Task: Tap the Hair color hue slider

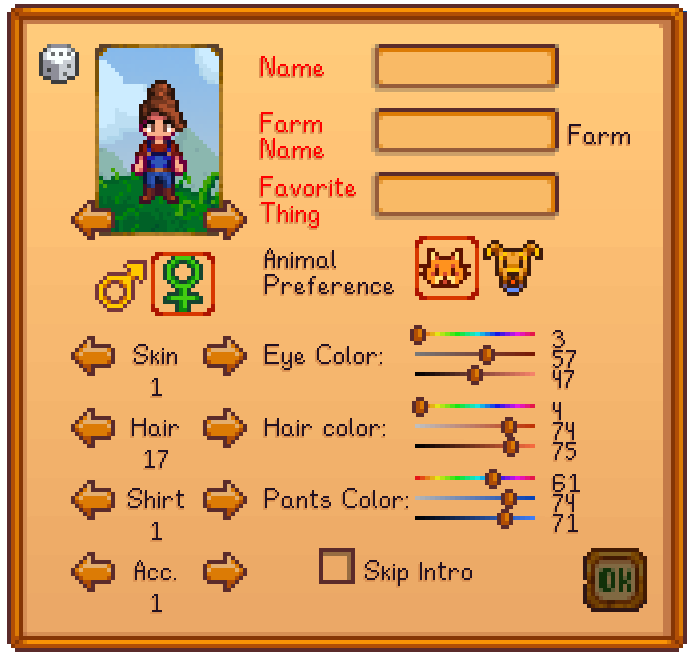Action: (474, 406)
